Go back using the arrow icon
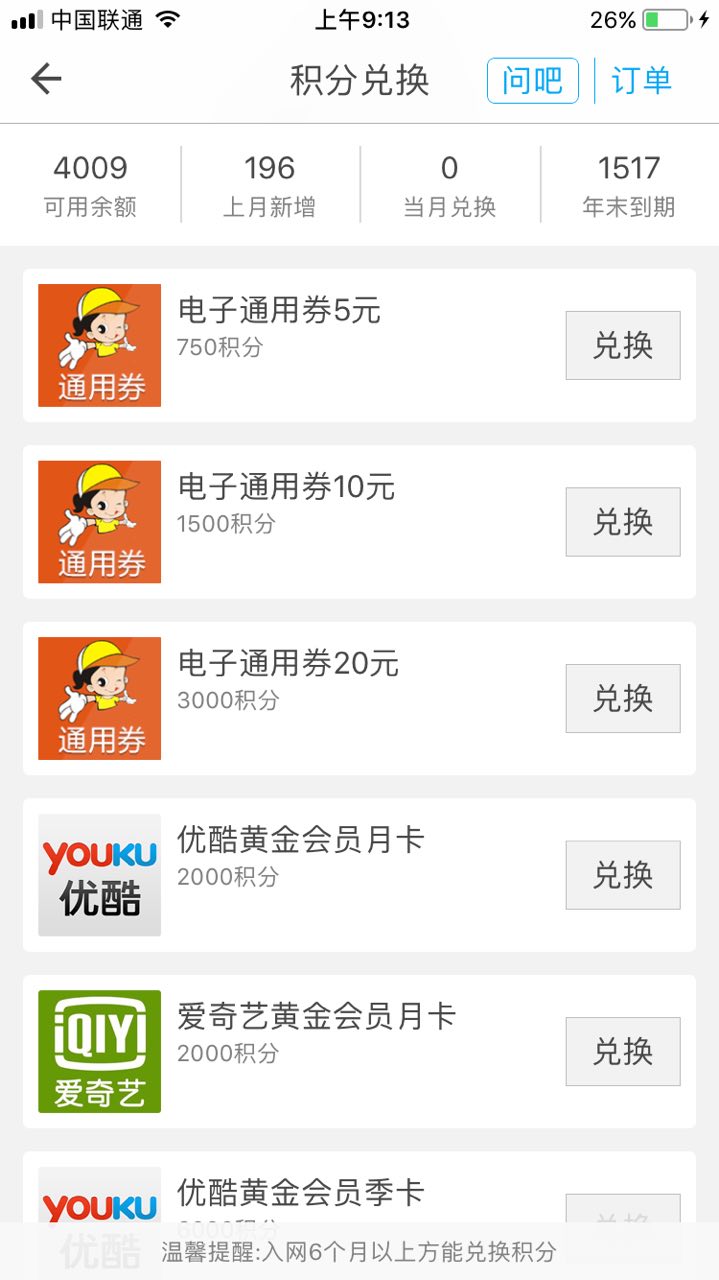The image size is (719, 1280). pyautogui.click(x=46, y=79)
